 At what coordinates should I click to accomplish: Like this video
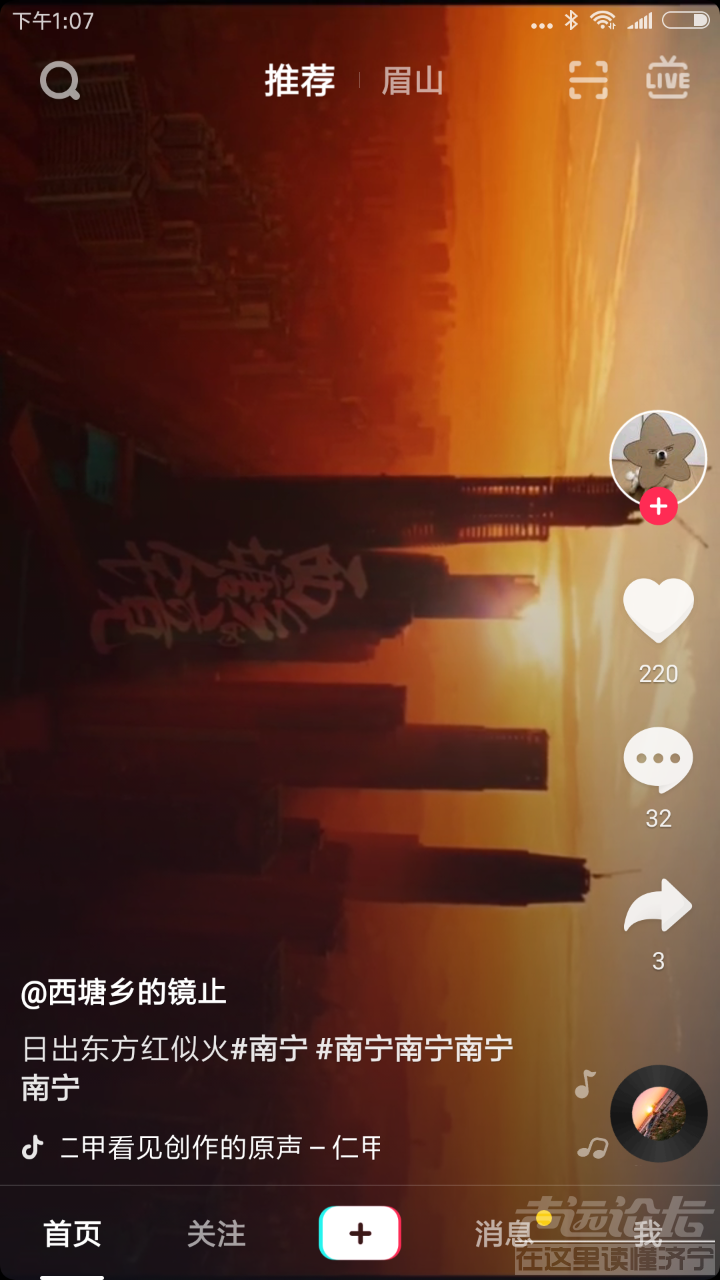[658, 611]
